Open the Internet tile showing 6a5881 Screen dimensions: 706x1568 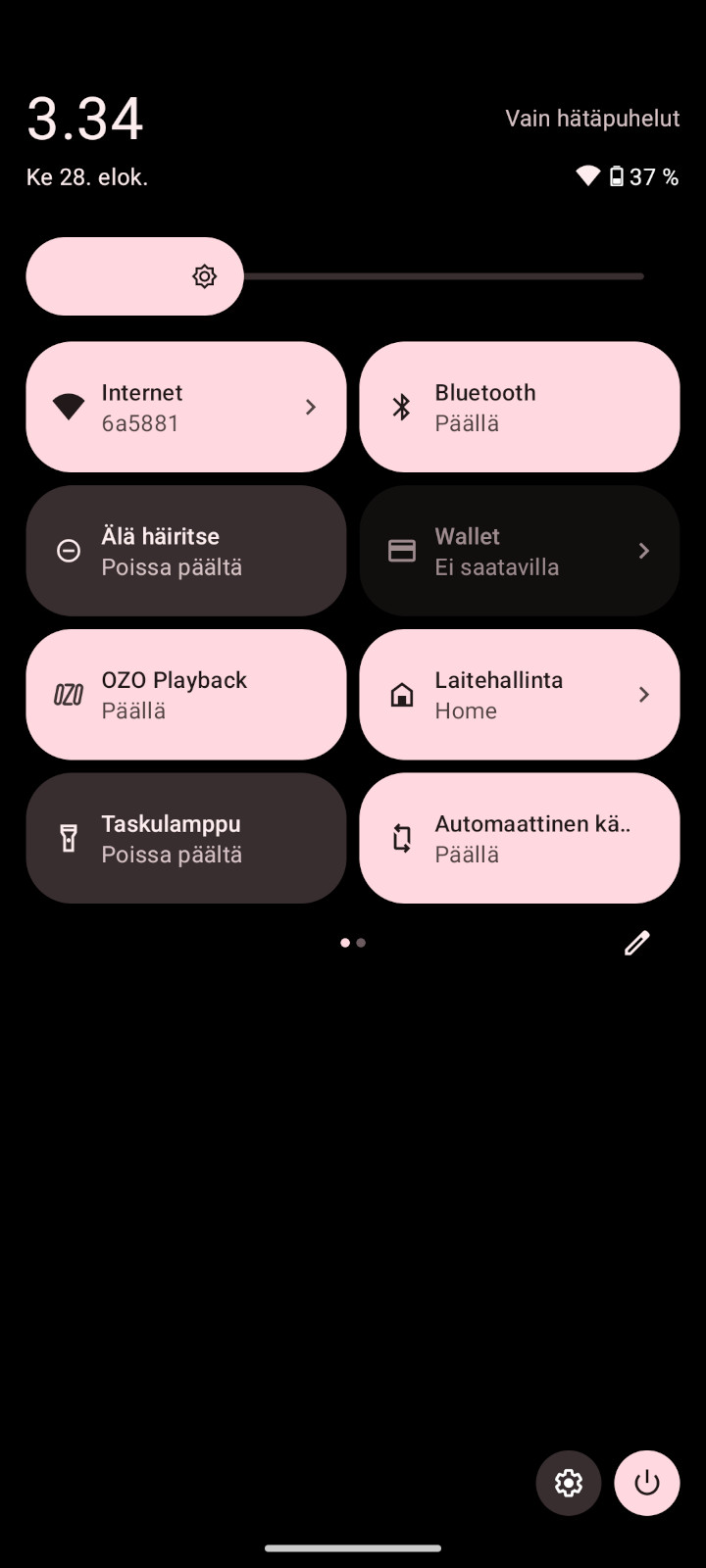[x=185, y=407]
